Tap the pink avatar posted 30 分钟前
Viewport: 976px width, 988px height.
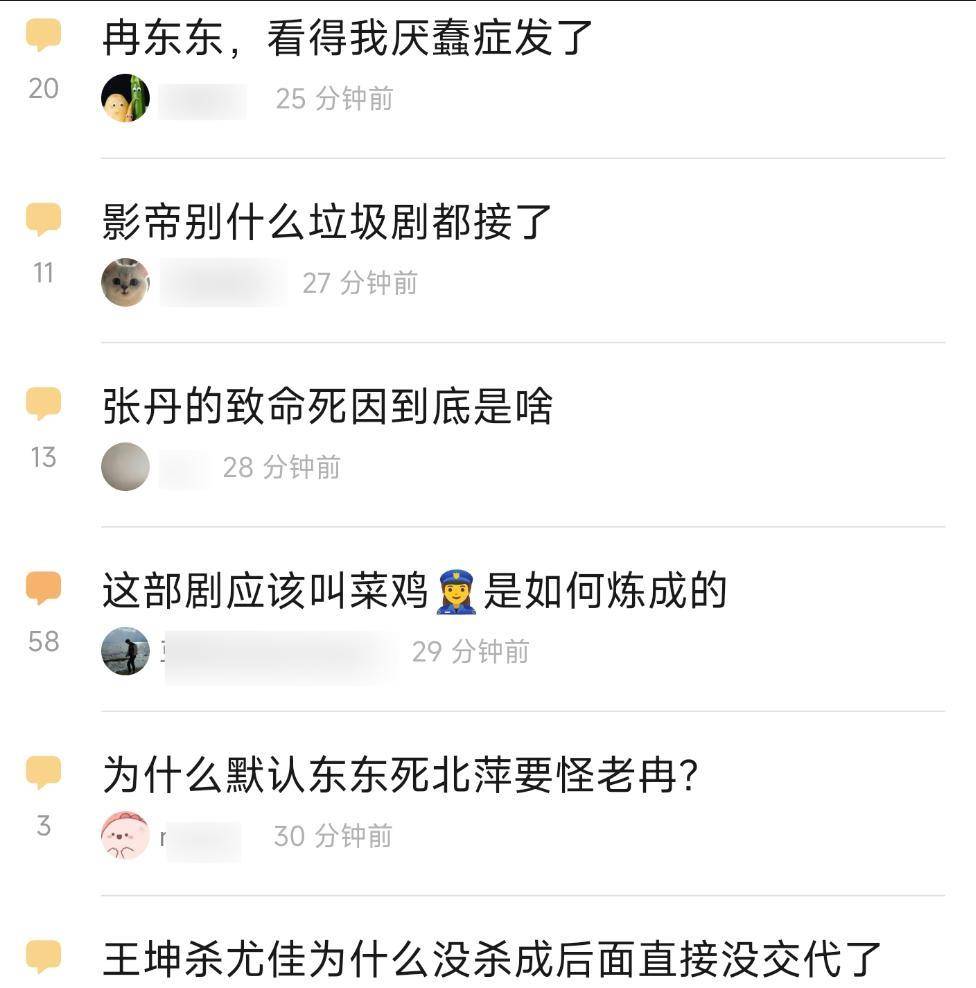[x=126, y=835]
